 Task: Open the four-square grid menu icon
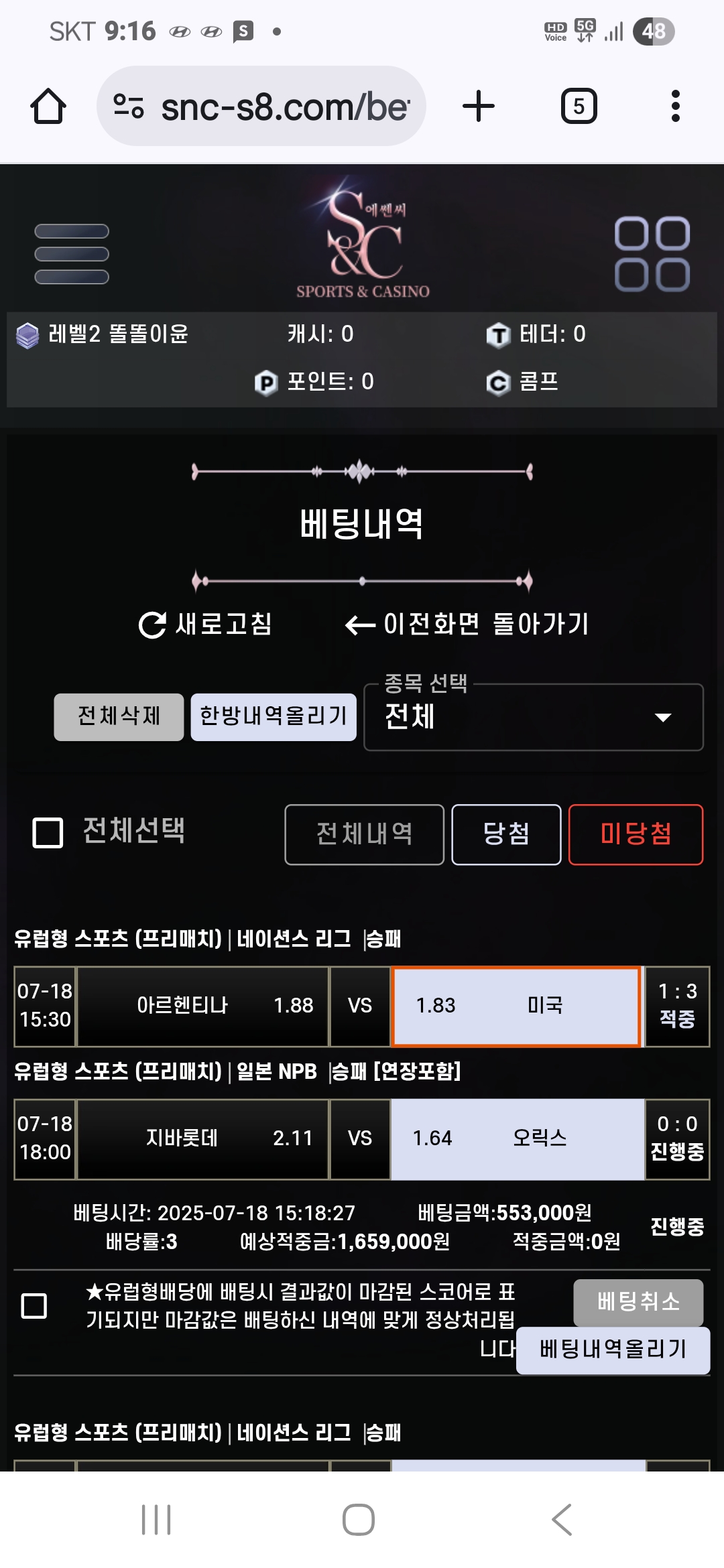click(x=652, y=254)
